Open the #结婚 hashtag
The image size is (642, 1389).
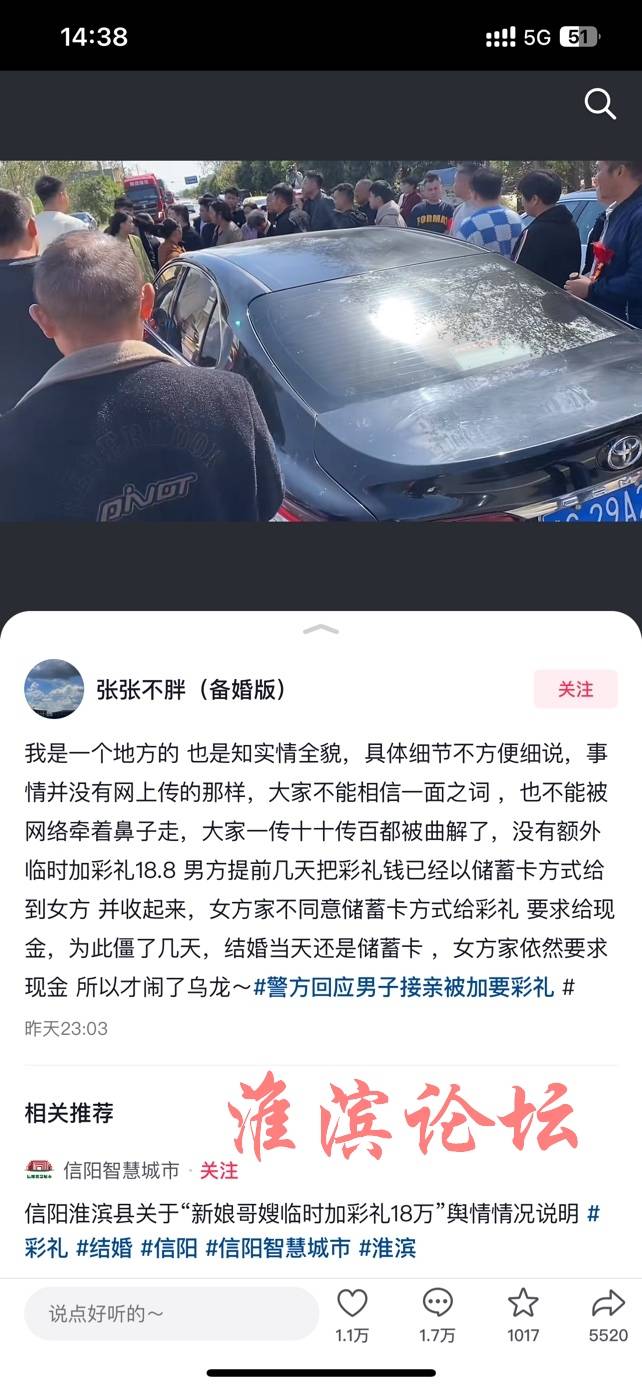(x=103, y=1247)
